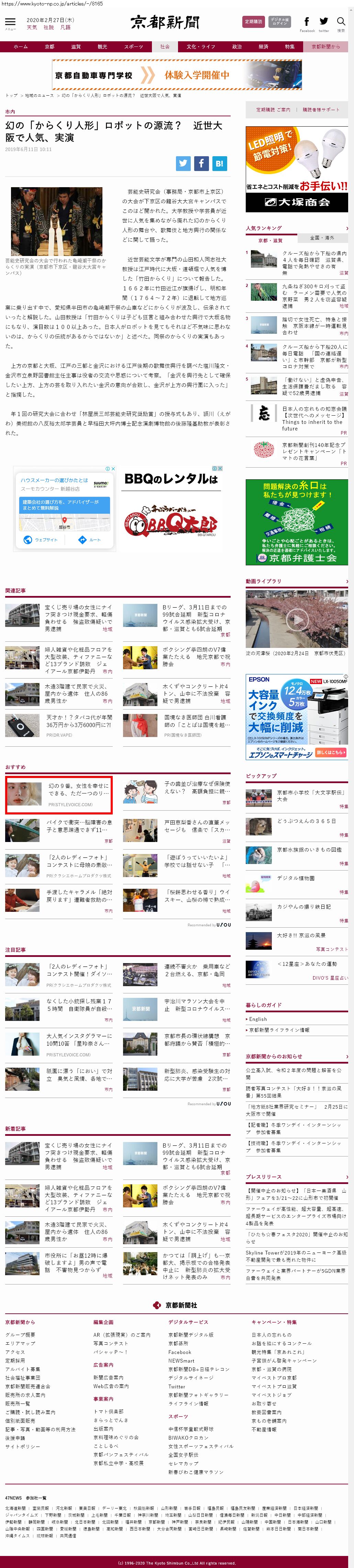The height and width of the screenshot is (1568, 354).
Task: Open デジタル版ログイン login button
Action: pos(280,22)
